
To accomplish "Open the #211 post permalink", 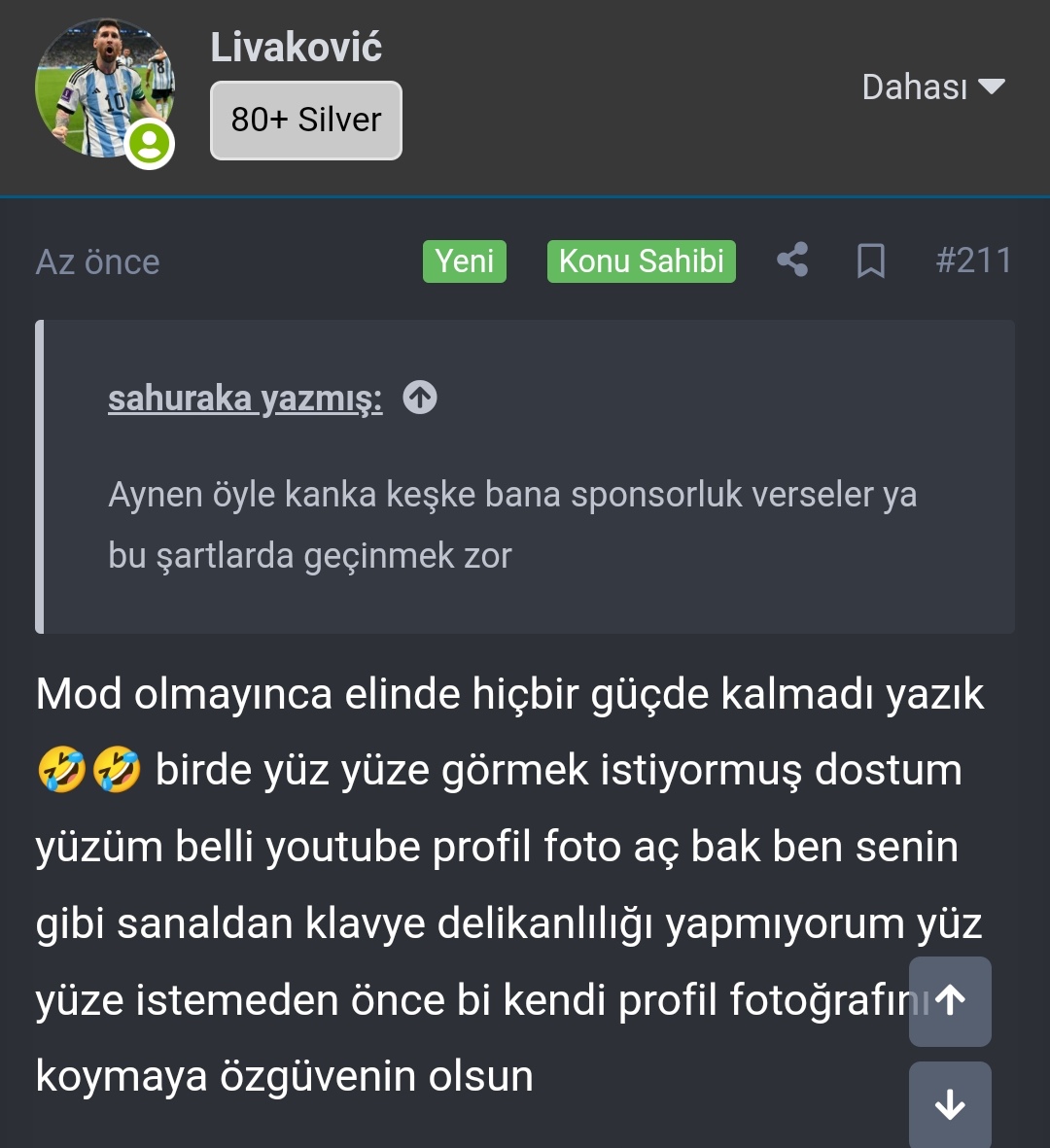I will click(x=973, y=261).
